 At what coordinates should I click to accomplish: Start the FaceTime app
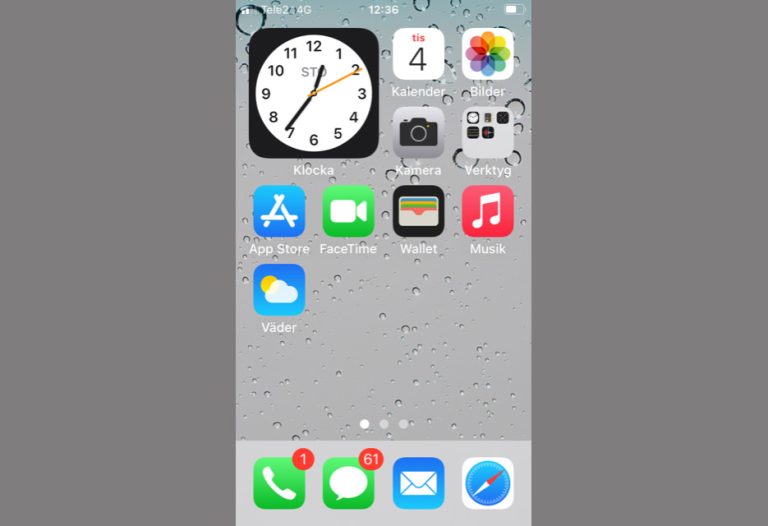348,211
